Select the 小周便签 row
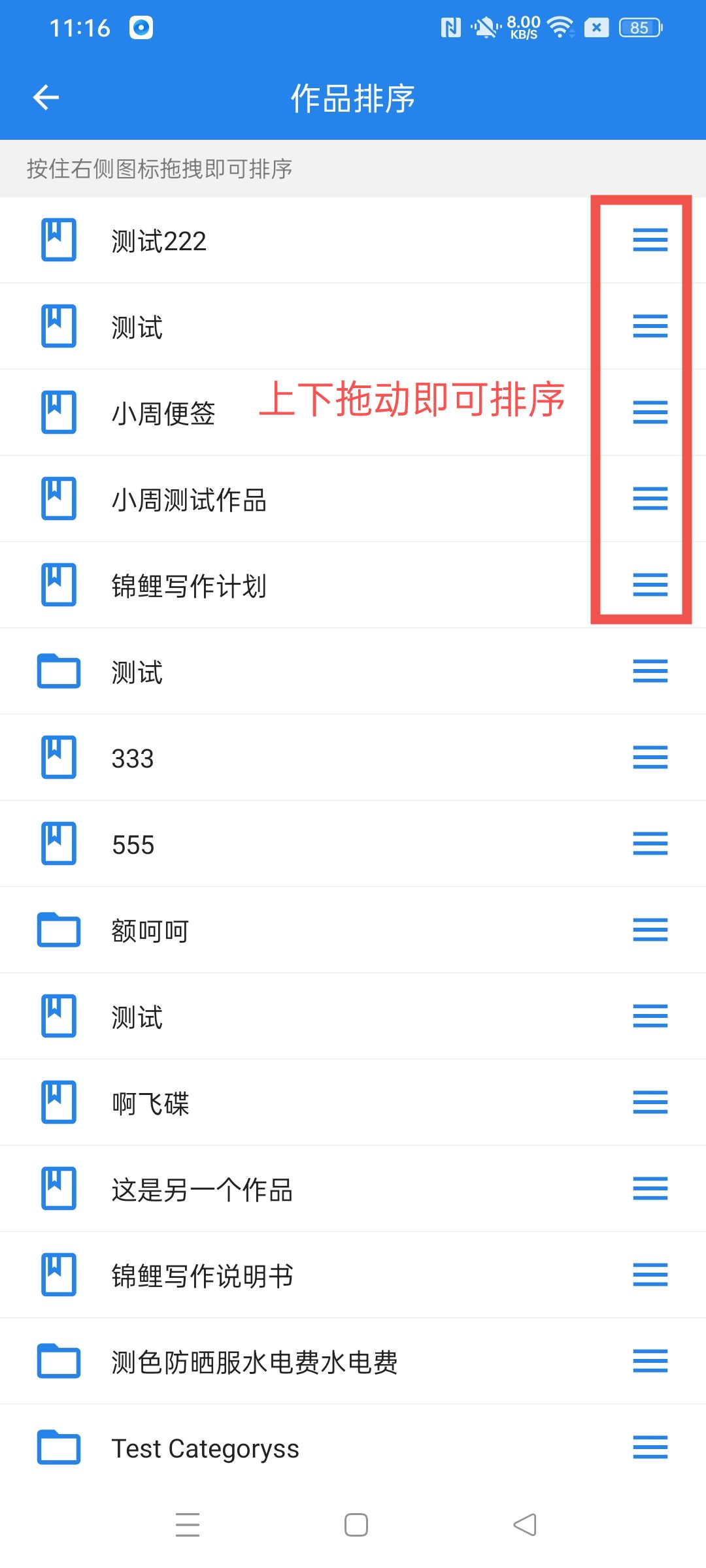This screenshot has width=706, height=1568. pos(353,413)
